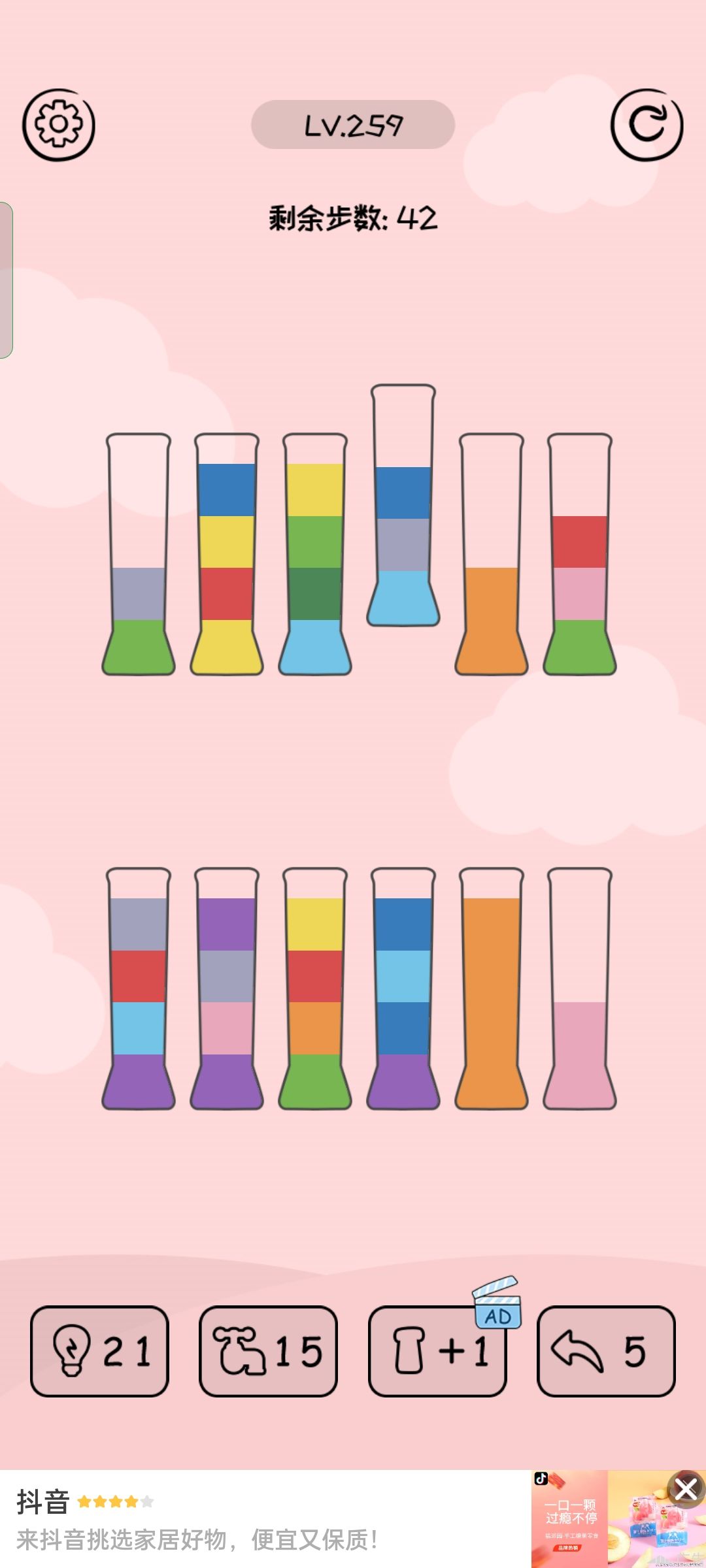Restart the level with the reload icon

[647, 125]
